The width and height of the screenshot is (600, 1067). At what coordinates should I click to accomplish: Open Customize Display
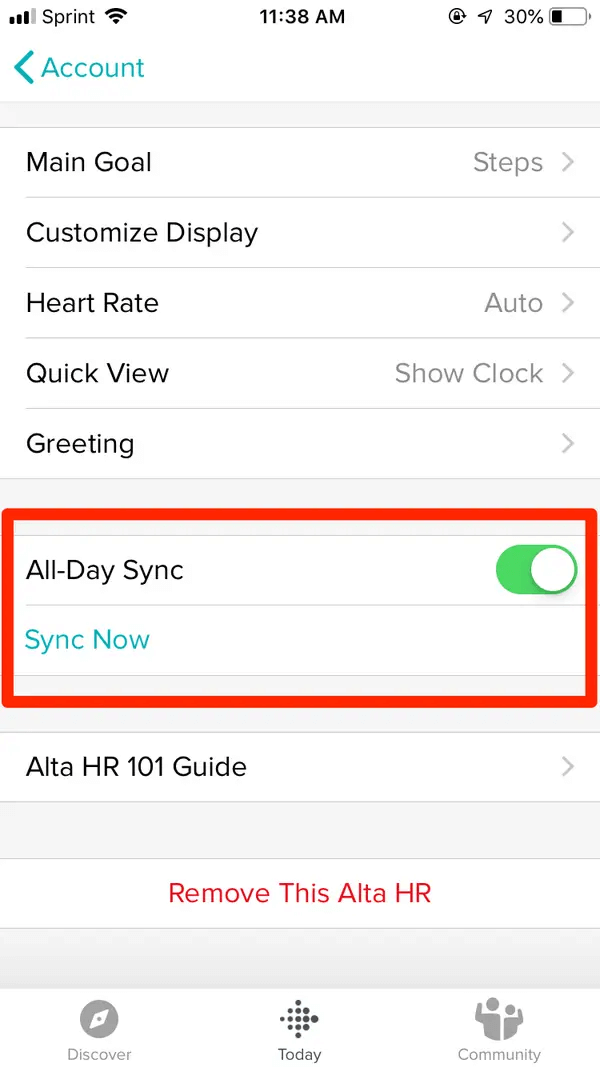(x=299, y=233)
